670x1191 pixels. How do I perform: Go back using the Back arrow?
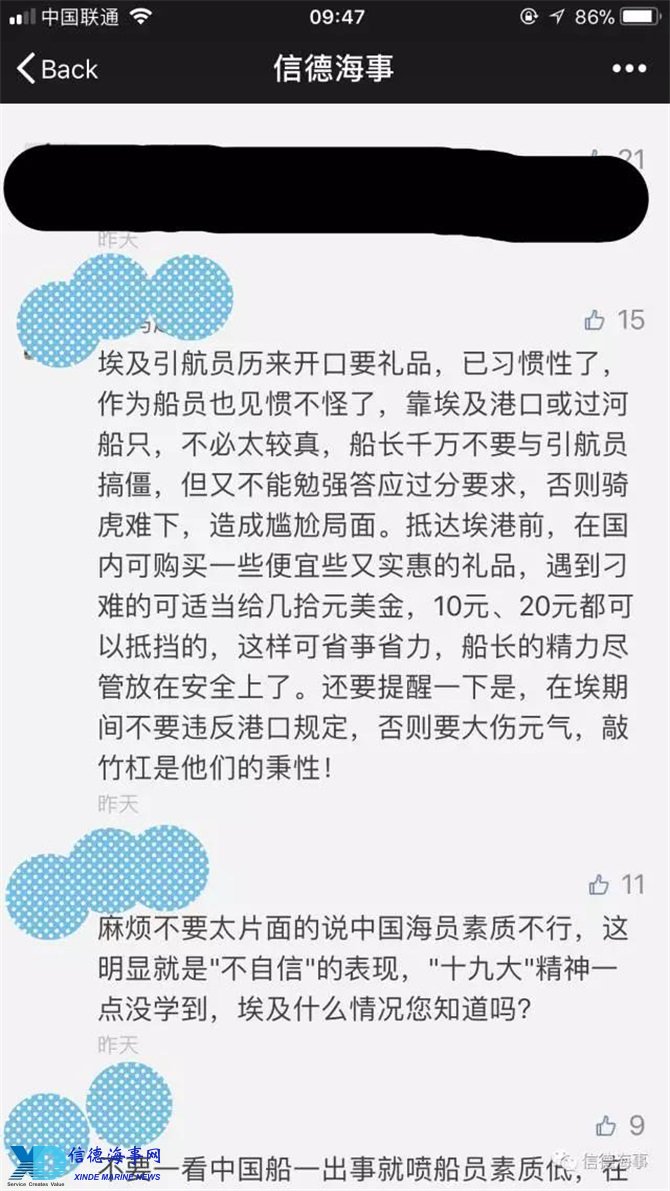(x=56, y=69)
